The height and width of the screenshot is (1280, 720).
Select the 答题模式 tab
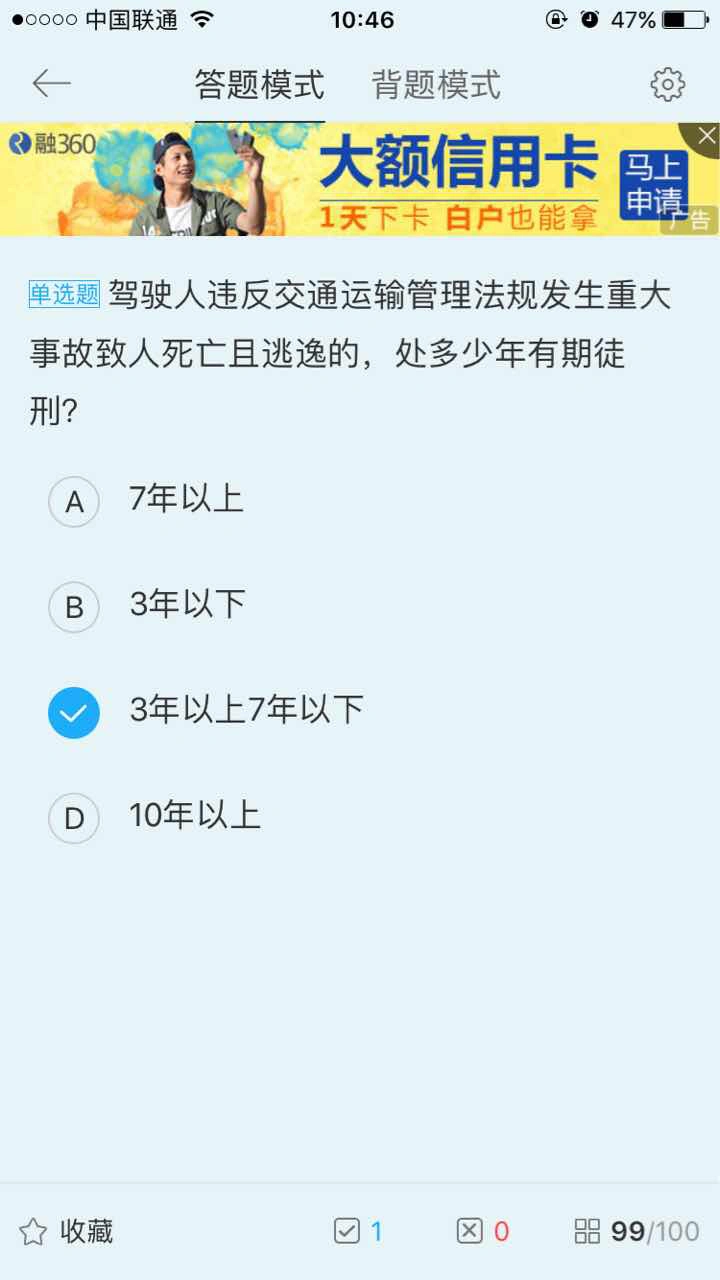coord(259,85)
